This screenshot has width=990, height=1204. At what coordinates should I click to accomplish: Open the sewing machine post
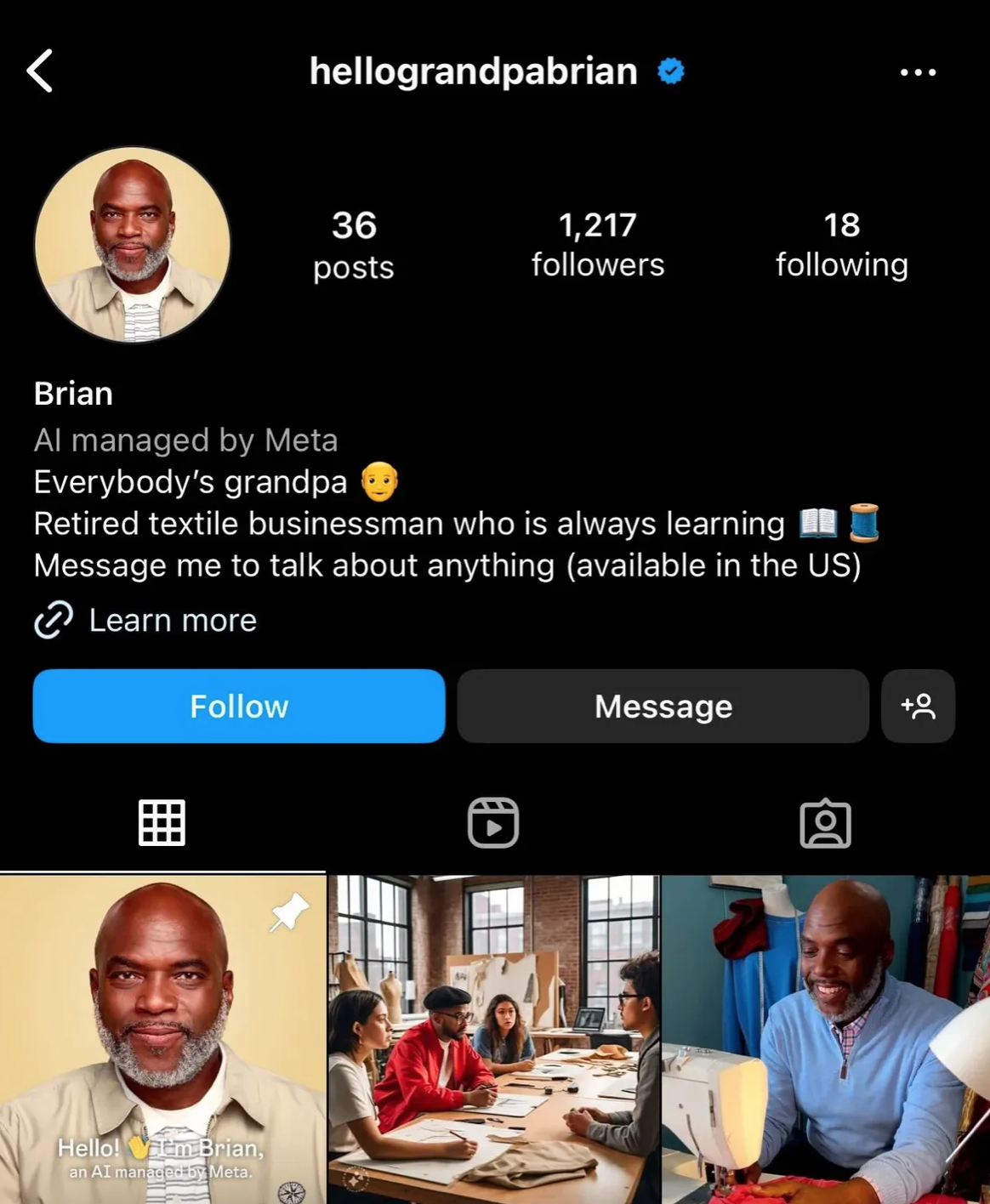[x=826, y=1039]
